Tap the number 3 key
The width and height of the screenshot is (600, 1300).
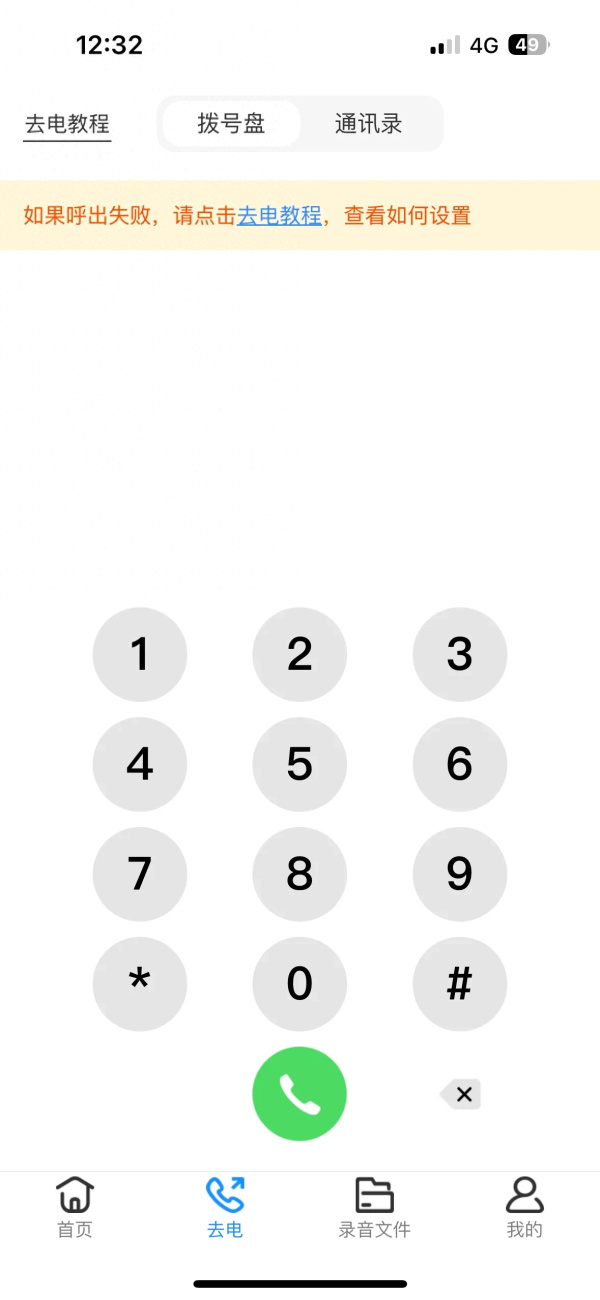point(460,655)
